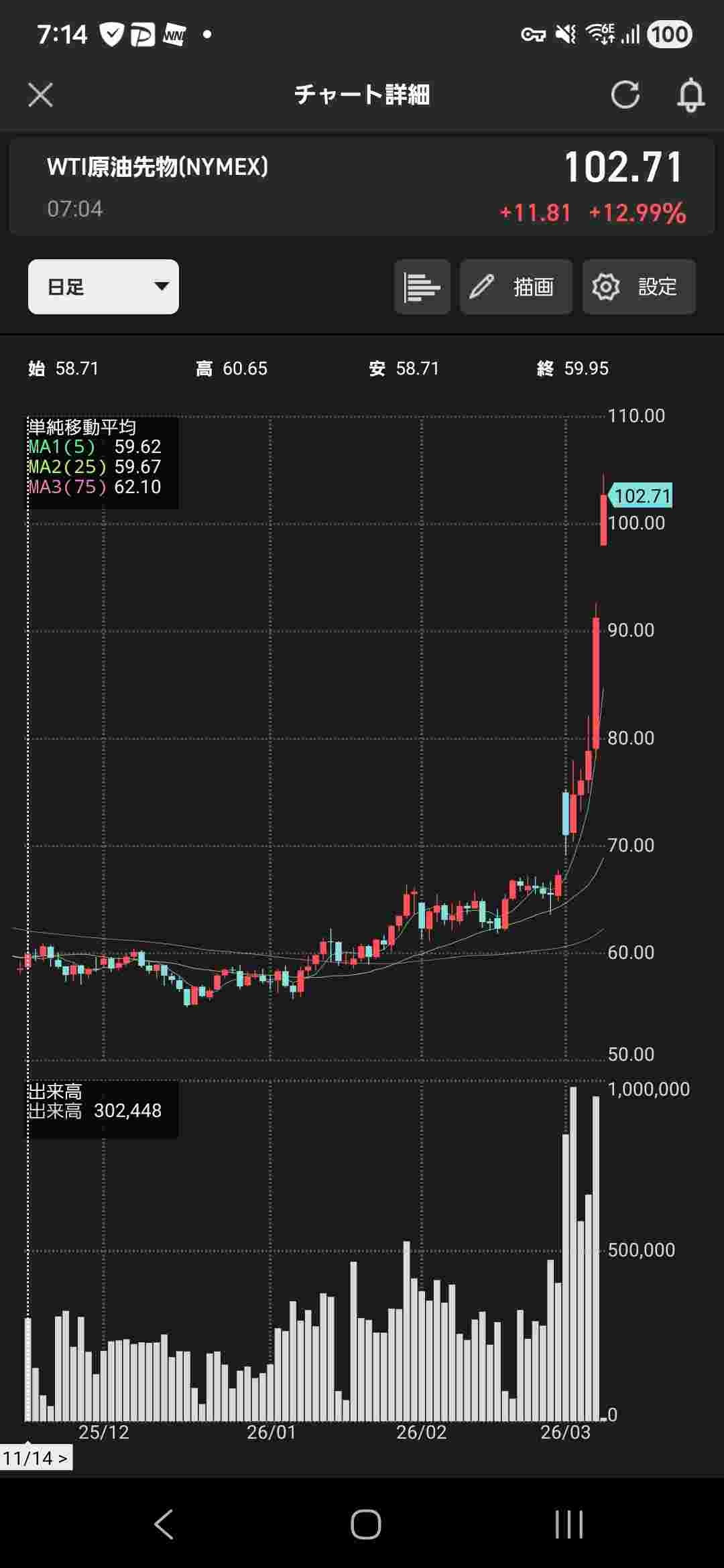724x1568 pixels.
Task: Go to the home screen
Action: click(365, 1525)
